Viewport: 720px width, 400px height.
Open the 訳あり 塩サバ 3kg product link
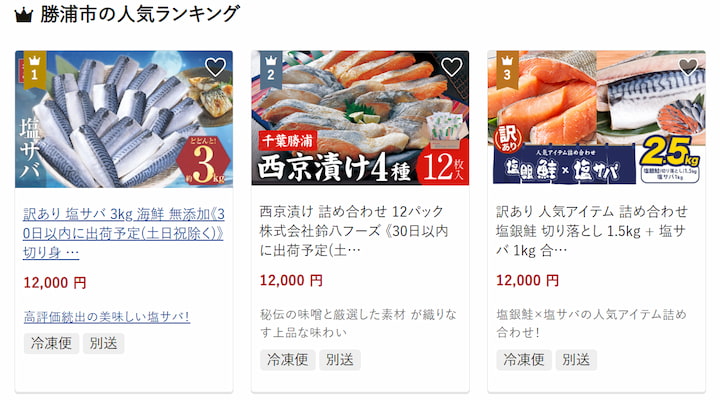(x=123, y=232)
